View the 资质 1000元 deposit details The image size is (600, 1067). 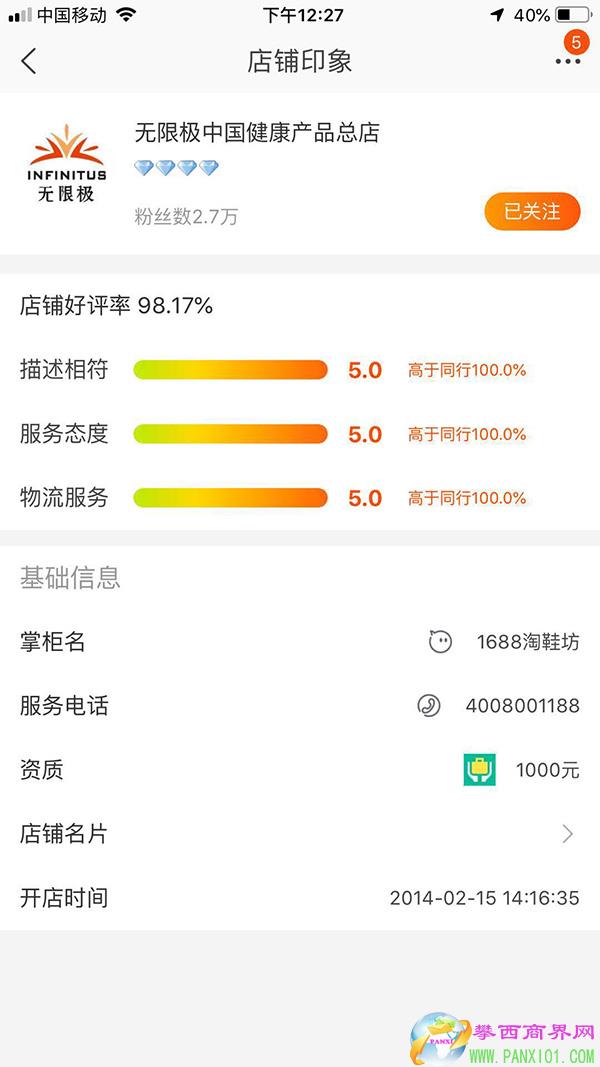point(522,770)
